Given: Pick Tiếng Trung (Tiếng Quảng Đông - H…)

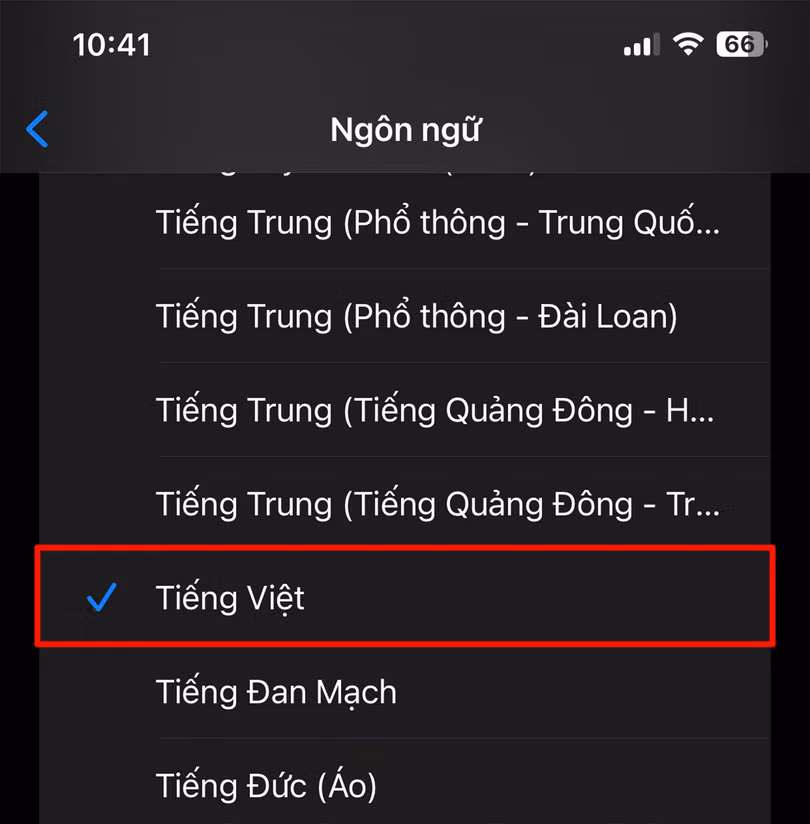Looking at the screenshot, I should tap(435, 411).
